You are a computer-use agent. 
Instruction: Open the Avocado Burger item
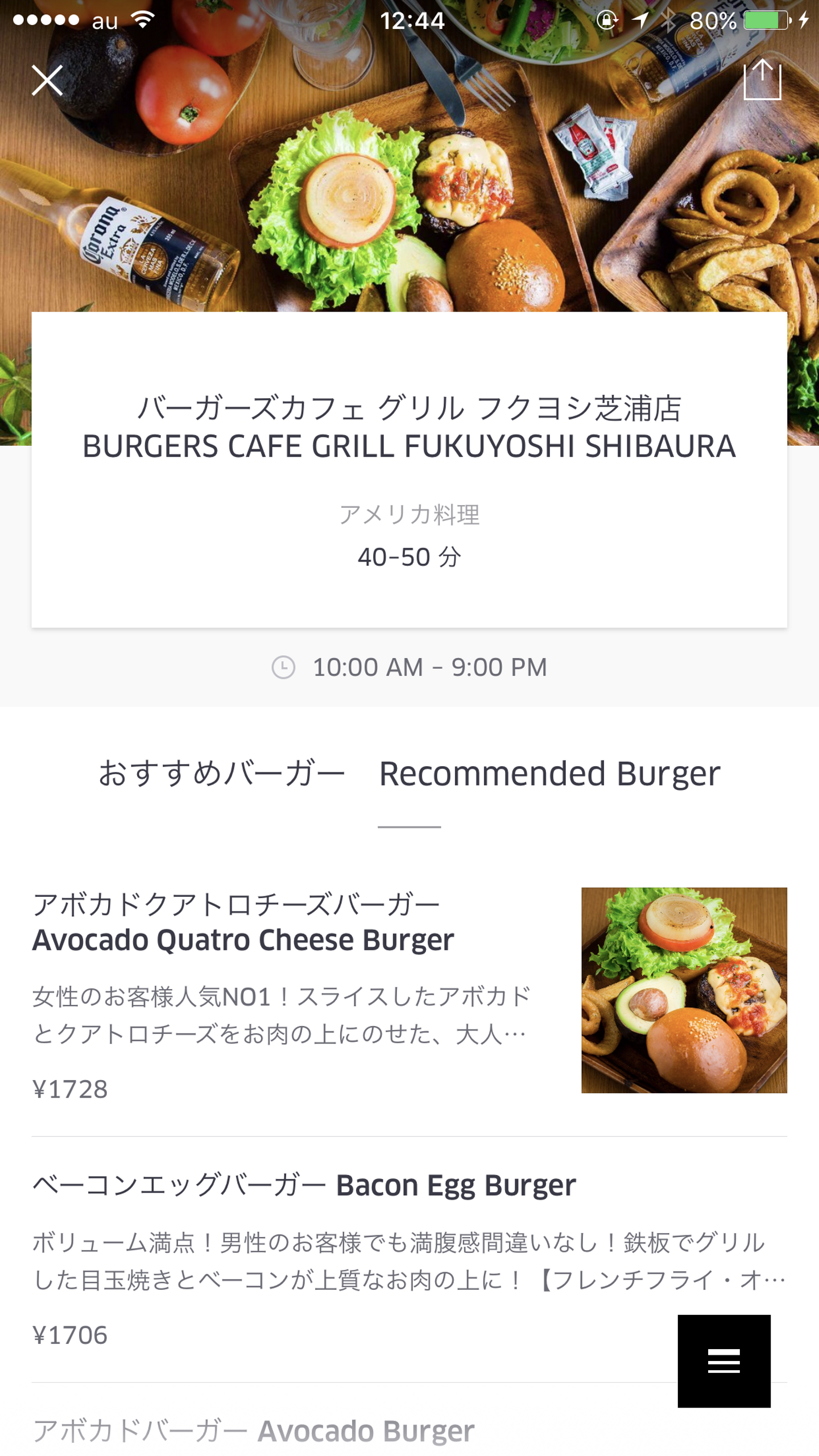(254, 1431)
